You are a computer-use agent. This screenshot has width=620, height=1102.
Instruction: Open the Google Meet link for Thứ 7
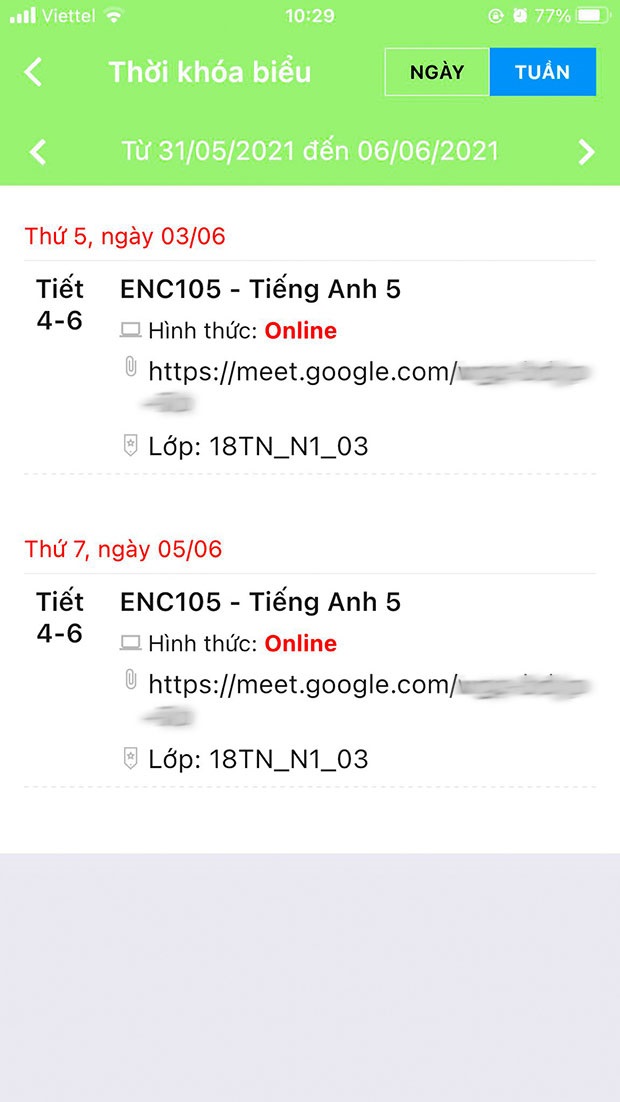[302, 685]
